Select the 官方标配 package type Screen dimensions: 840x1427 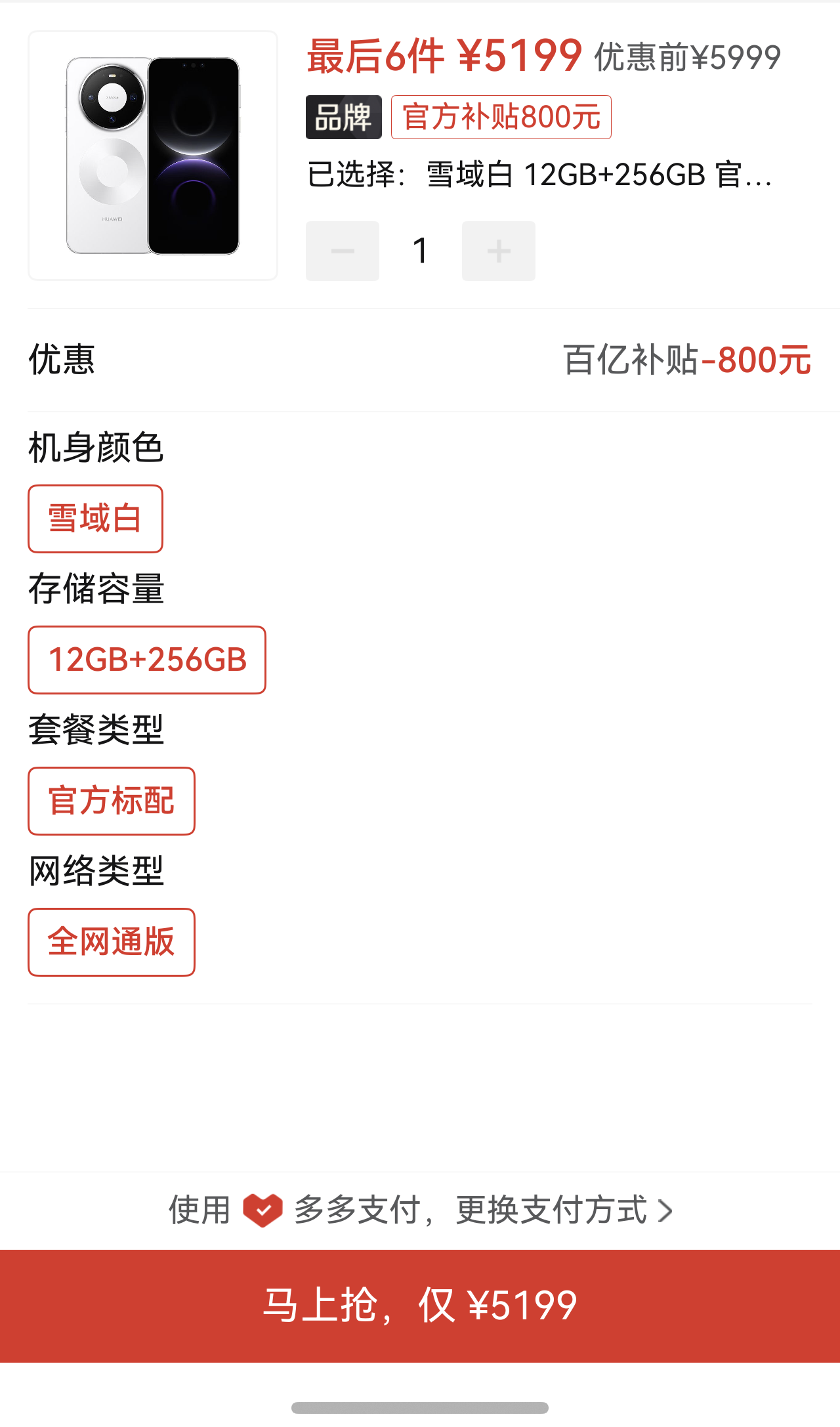click(112, 801)
